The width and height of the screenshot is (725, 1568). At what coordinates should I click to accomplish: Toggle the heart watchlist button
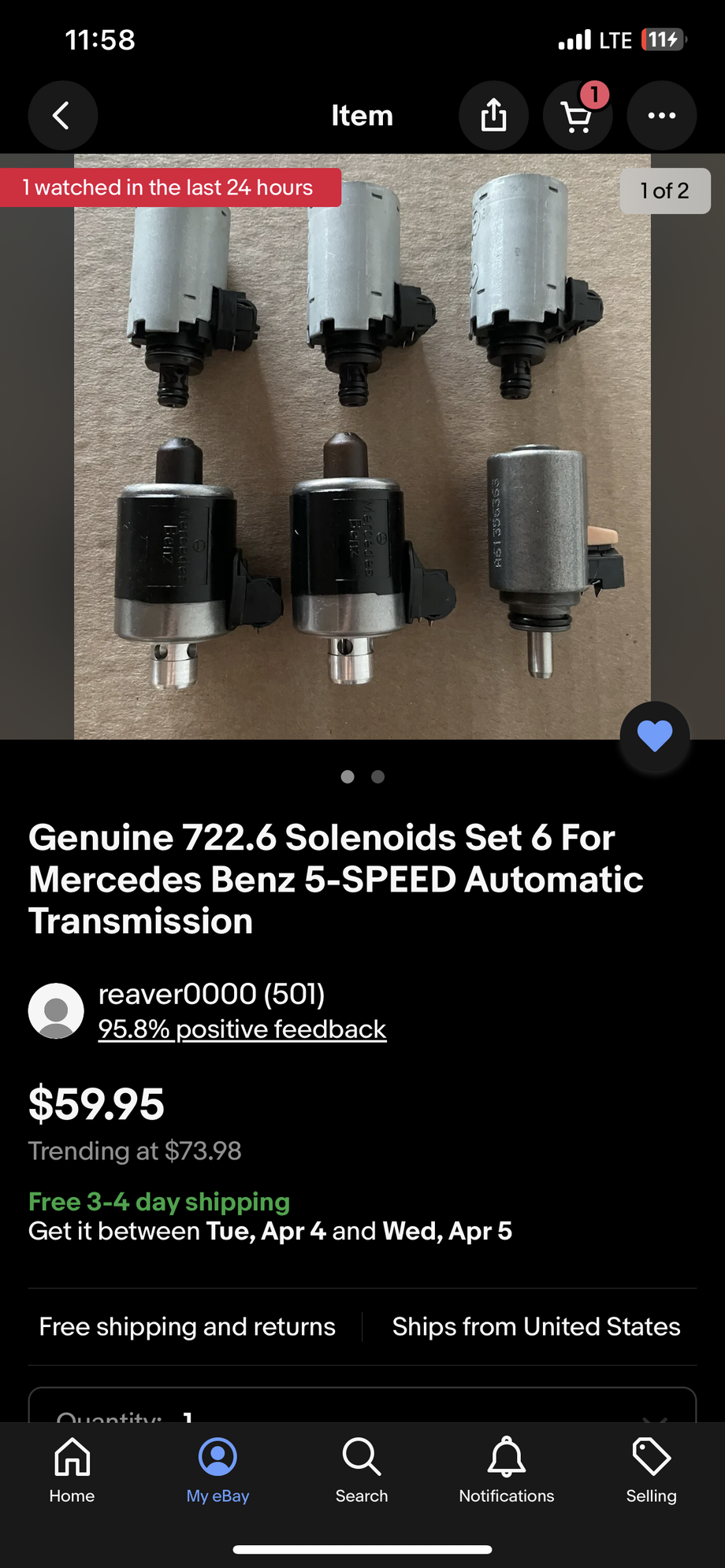pos(655,736)
